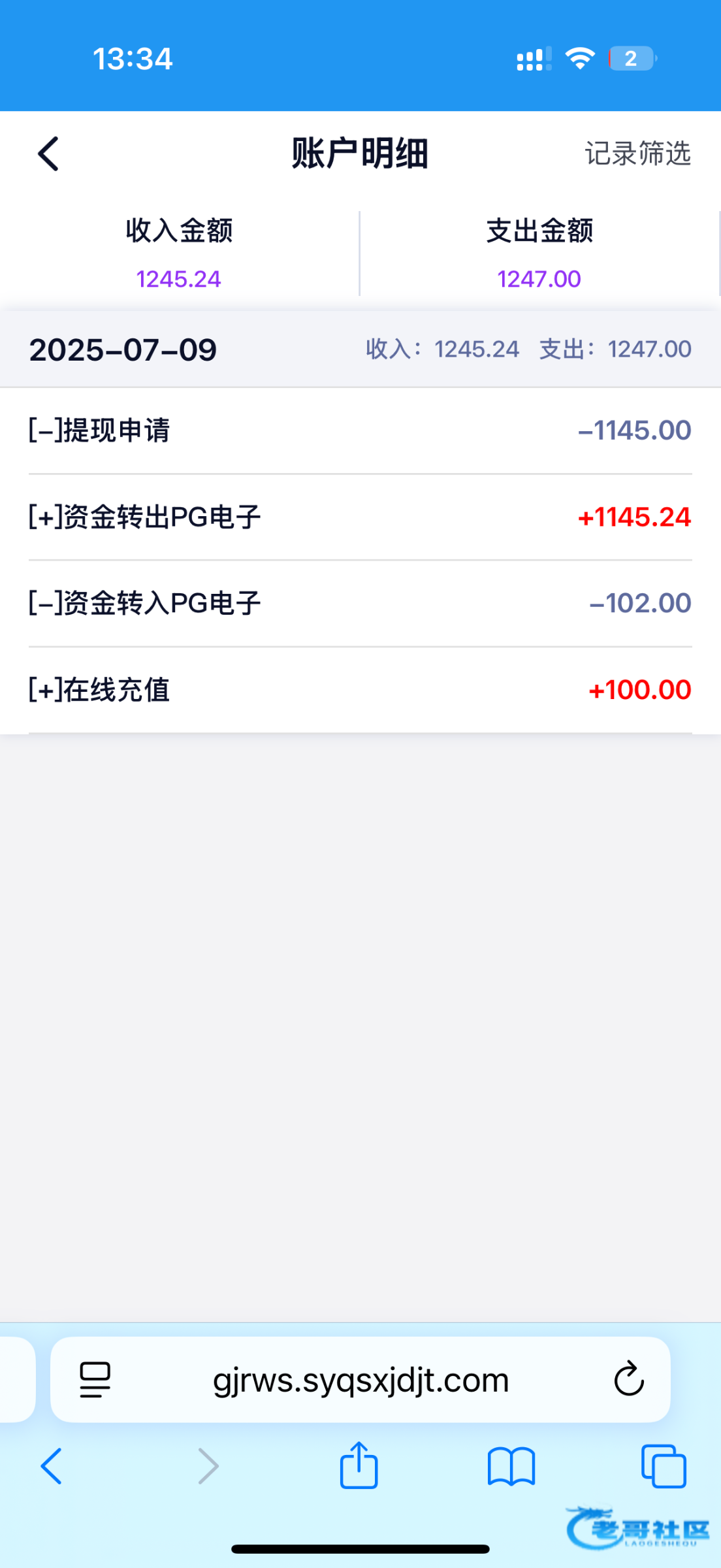This screenshot has width=721, height=1568.
Task: Show all open browser tabs
Action: (x=664, y=1466)
